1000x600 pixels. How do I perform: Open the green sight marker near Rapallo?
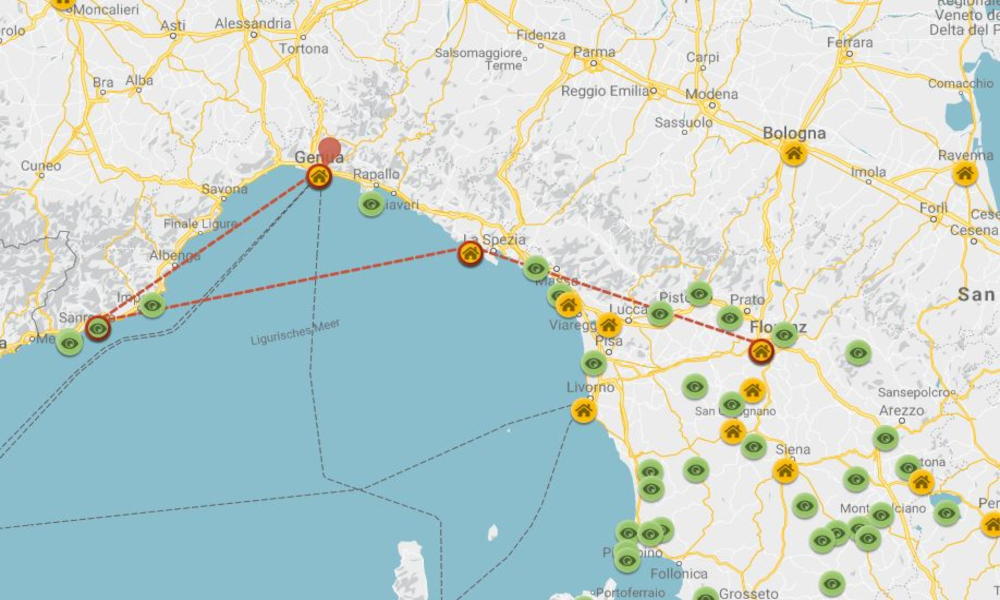pos(372,204)
